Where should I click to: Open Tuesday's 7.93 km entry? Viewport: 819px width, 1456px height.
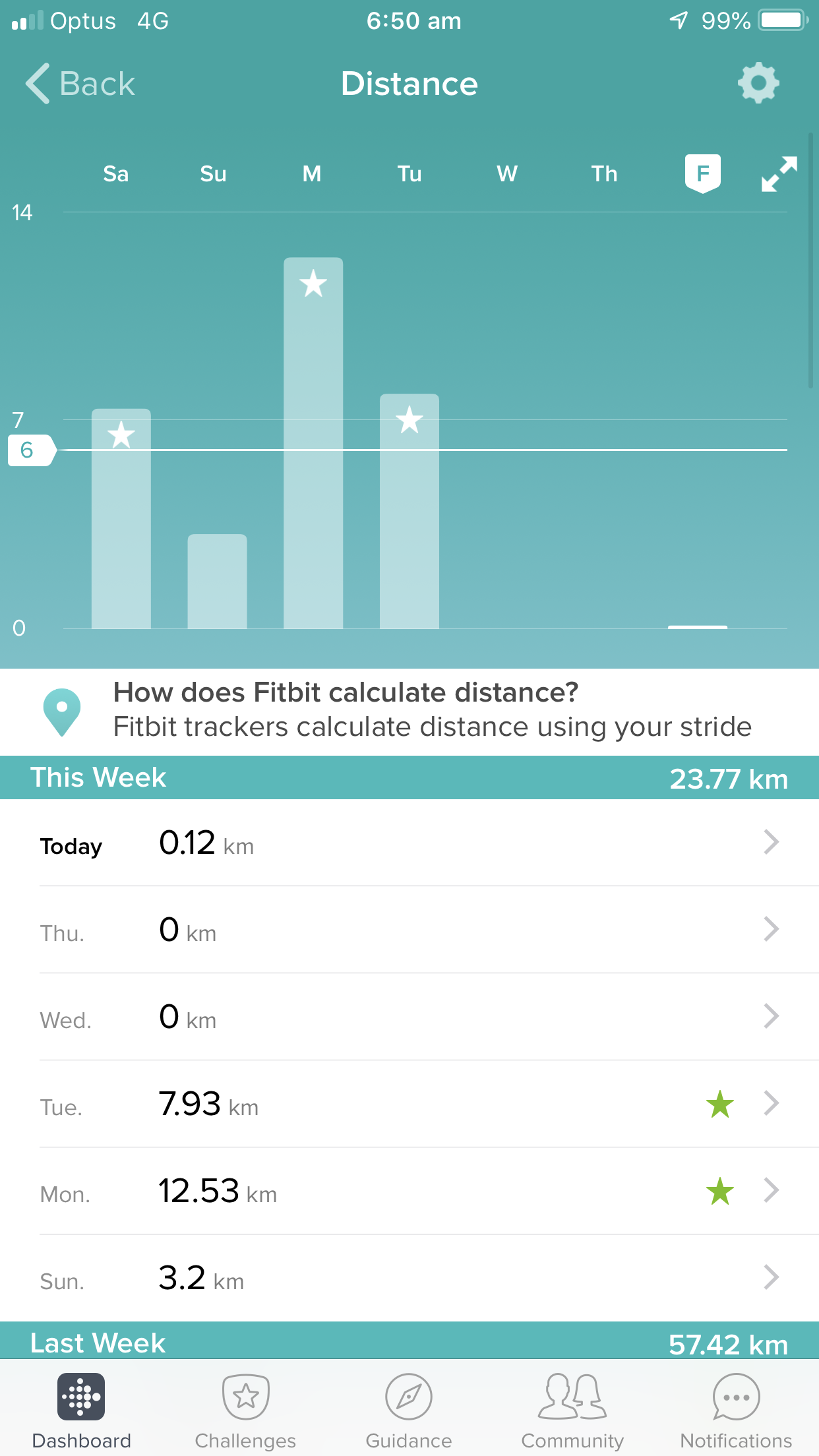tap(409, 1104)
